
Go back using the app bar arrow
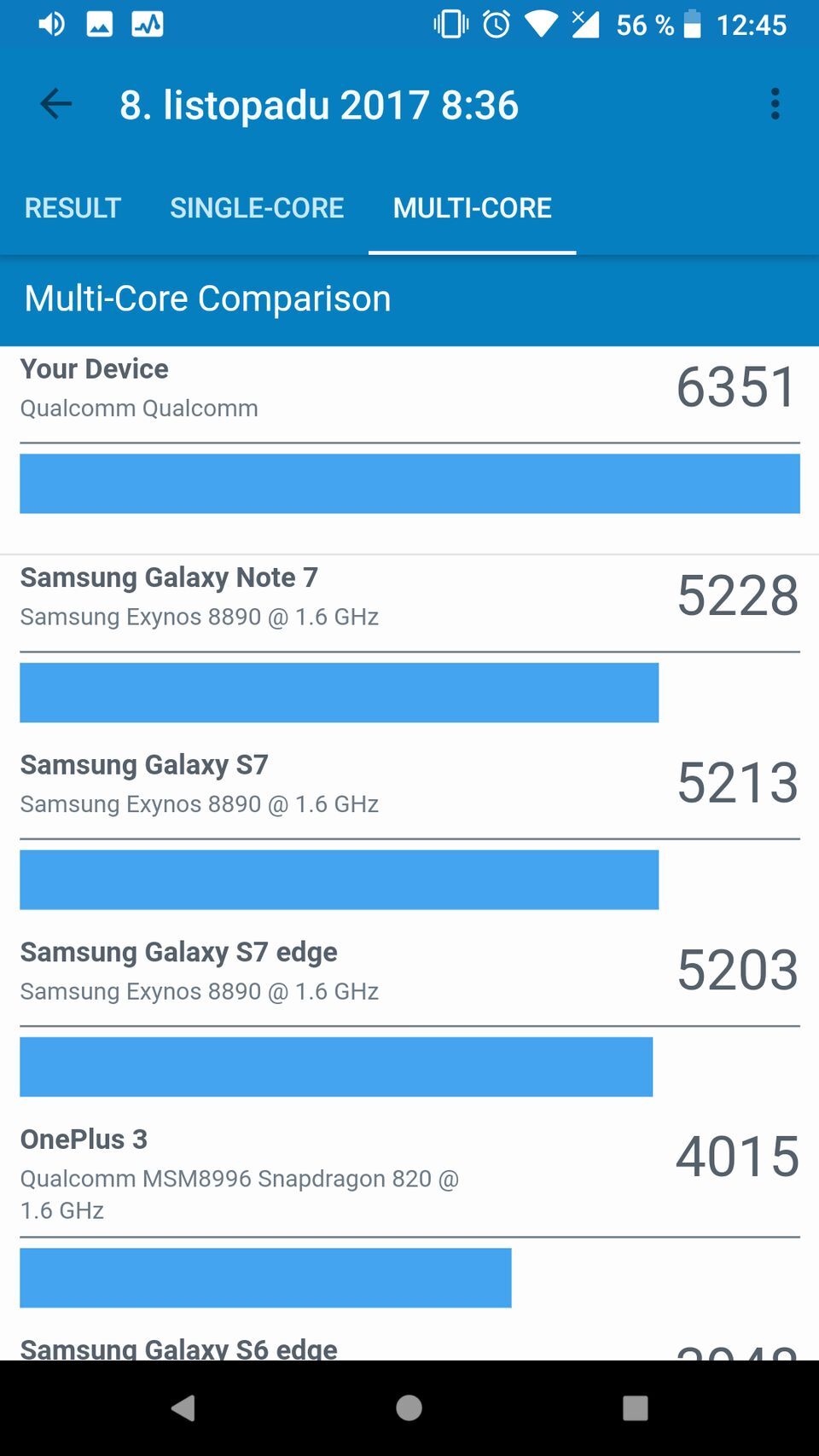[56, 104]
